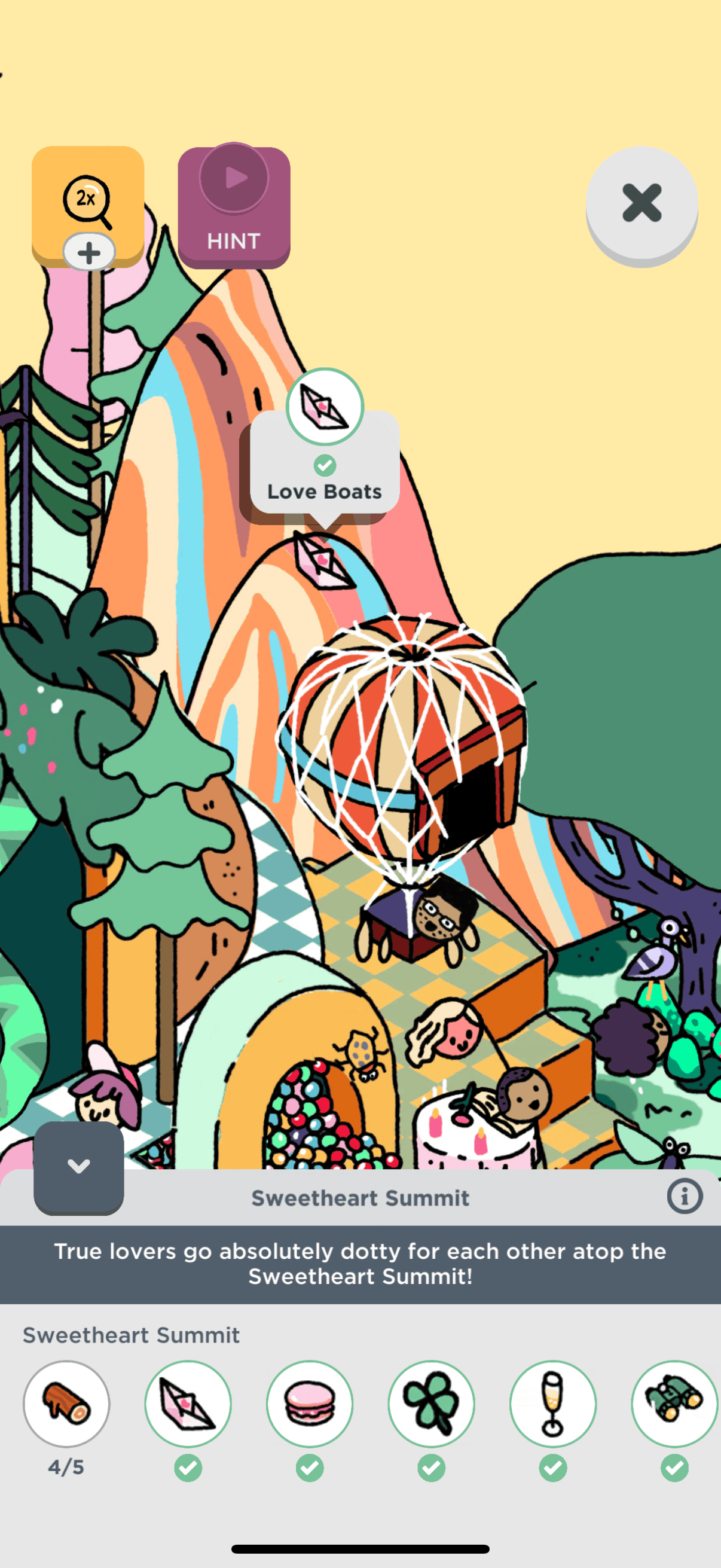Viewport: 721px width, 1568px height.
Task: Collapse the bottom panel with the chevron
Action: (78, 1166)
